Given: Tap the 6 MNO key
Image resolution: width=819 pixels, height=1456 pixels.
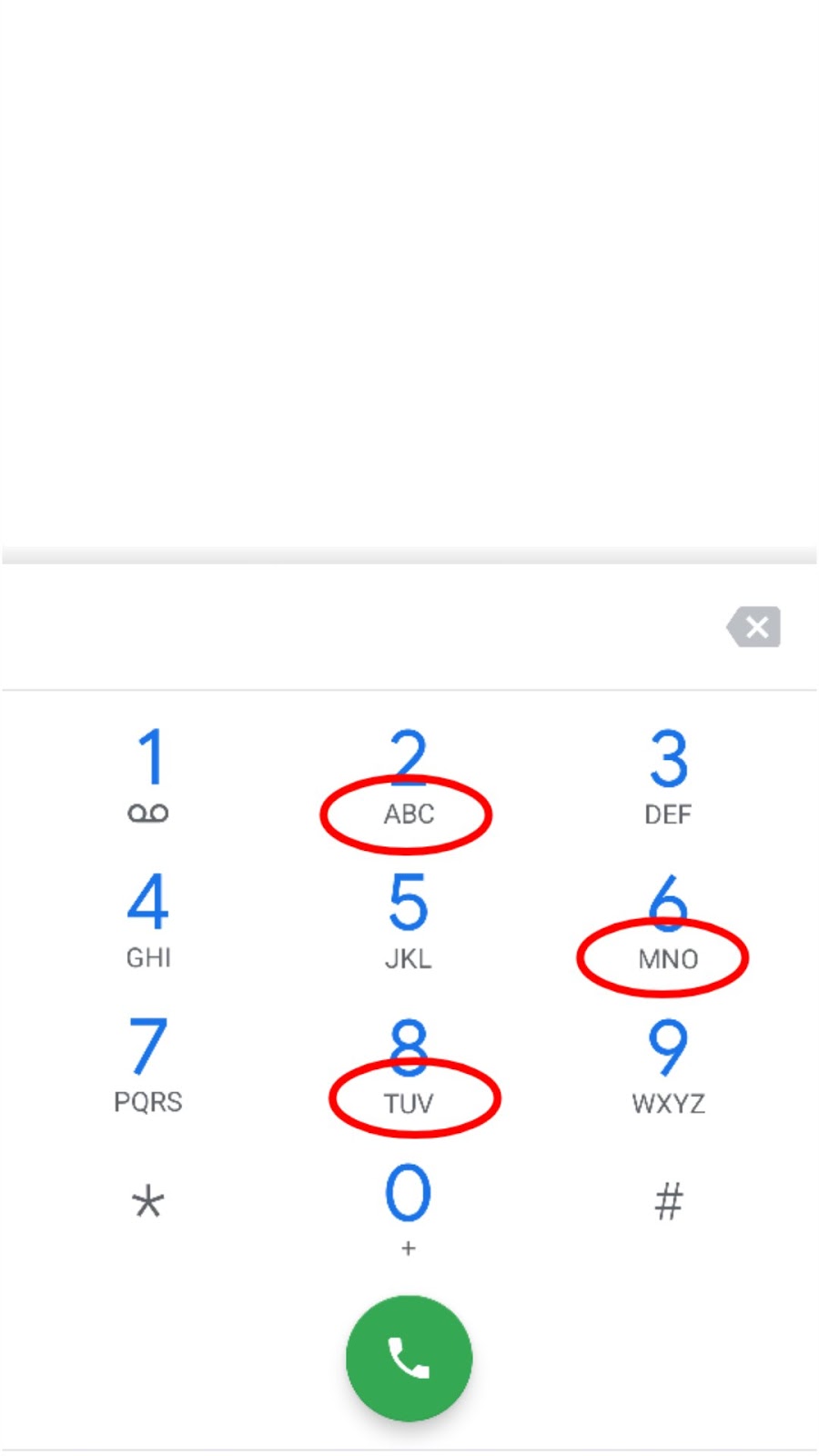Looking at the screenshot, I should (669, 920).
